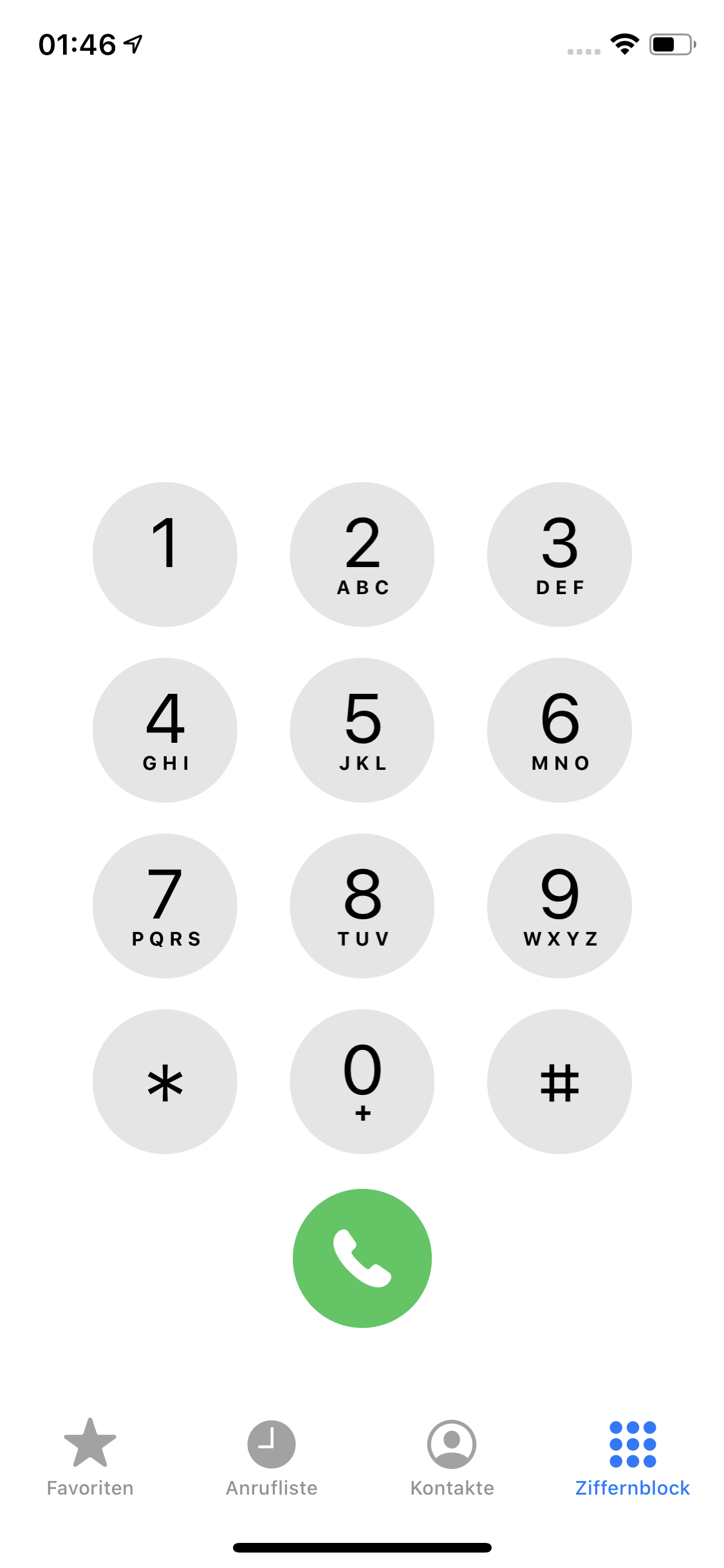Enter digit 6 MNO
The width and height of the screenshot is (724, 1568).
(x=559, y=730)
